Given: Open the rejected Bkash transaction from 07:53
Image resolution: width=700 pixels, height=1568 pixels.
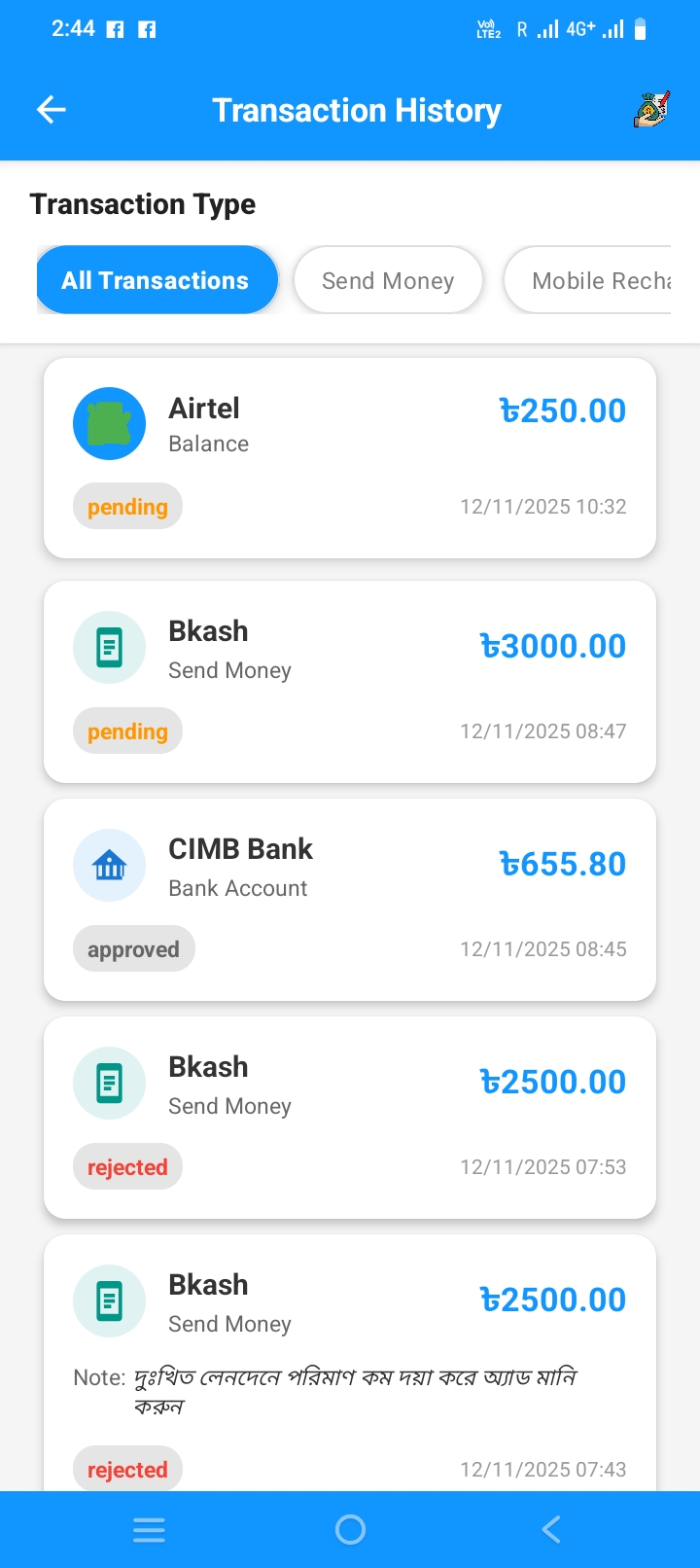Looking at the screenshot, I should coord(350,1117).
